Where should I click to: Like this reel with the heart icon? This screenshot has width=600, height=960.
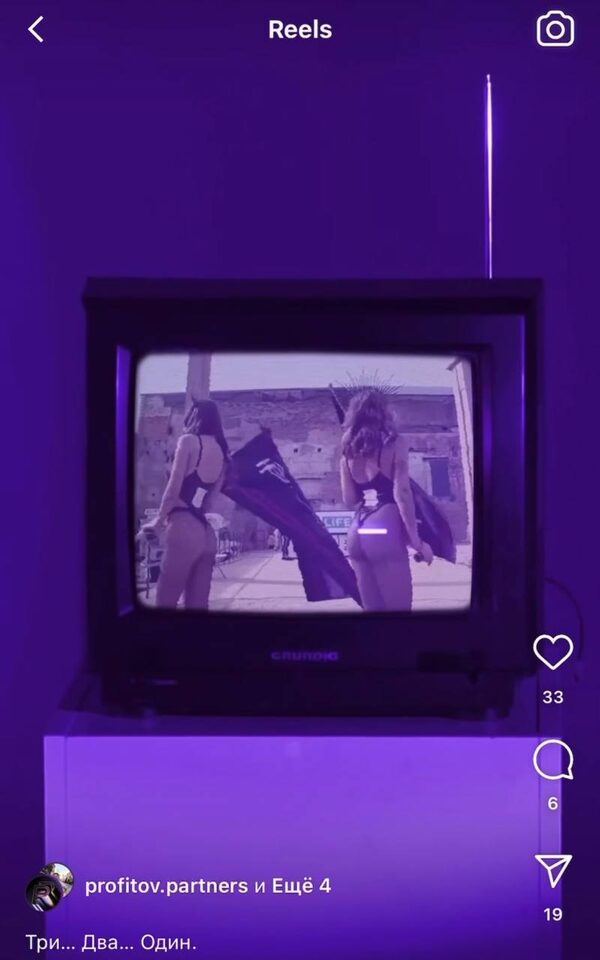pos(553,653)
